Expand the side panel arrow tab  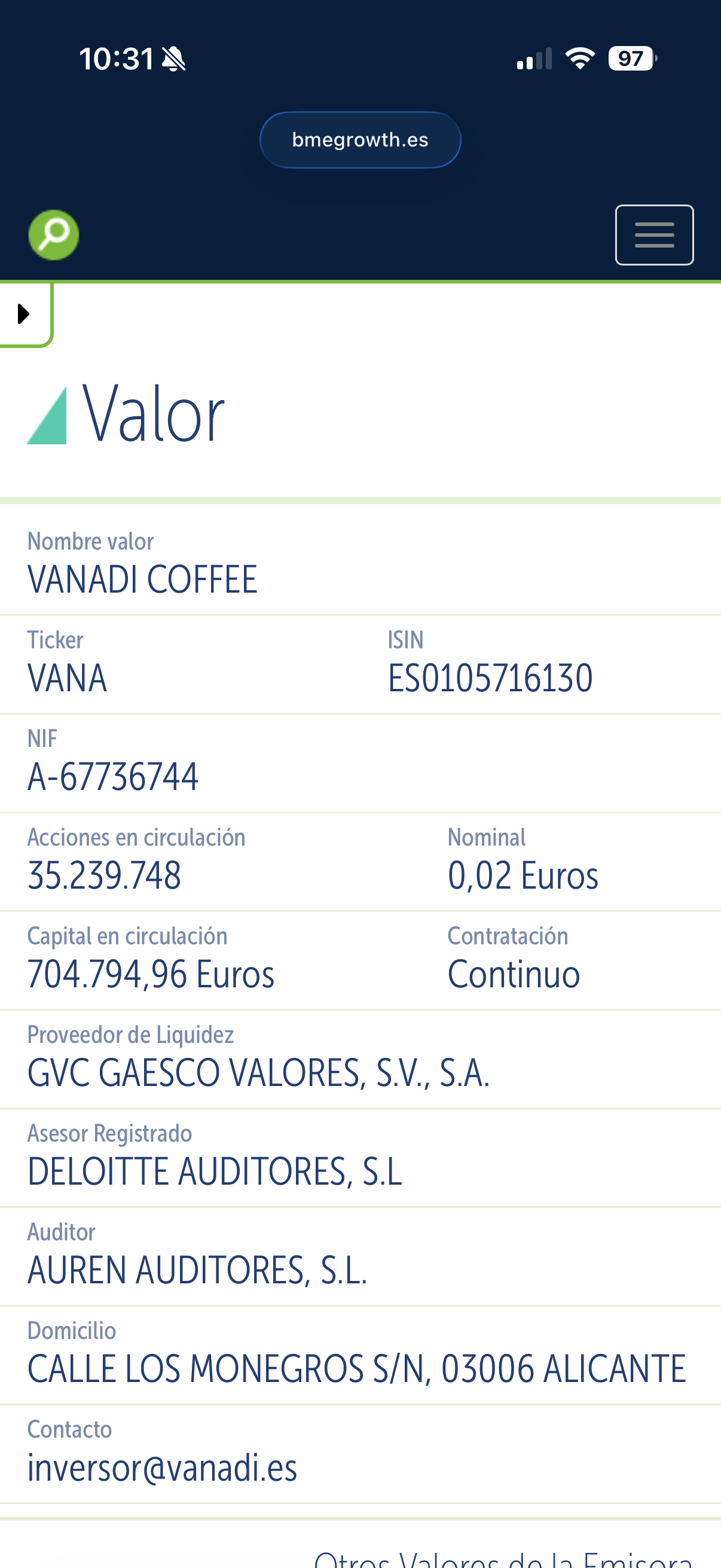pos(25,314)
